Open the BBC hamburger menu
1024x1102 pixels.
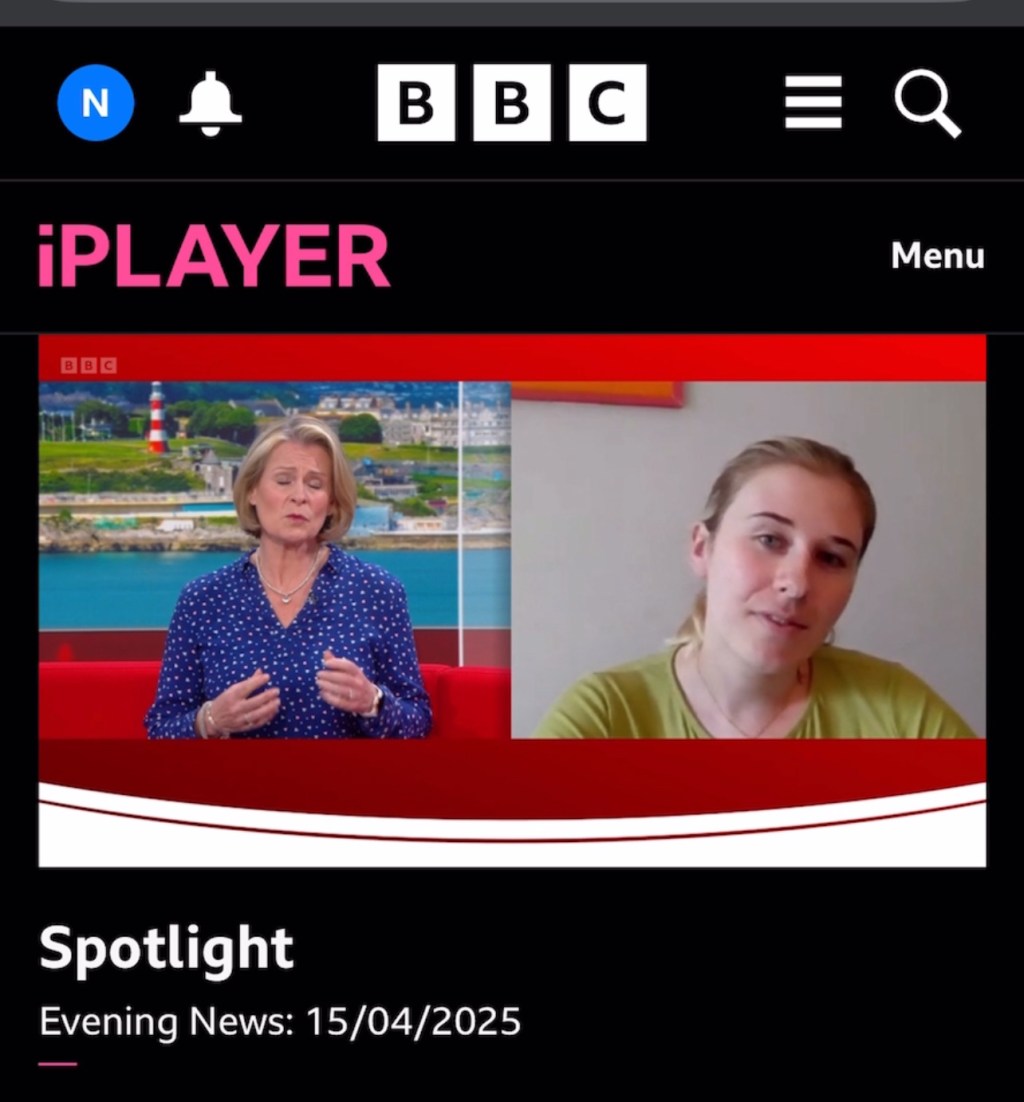tap(812, 103)
